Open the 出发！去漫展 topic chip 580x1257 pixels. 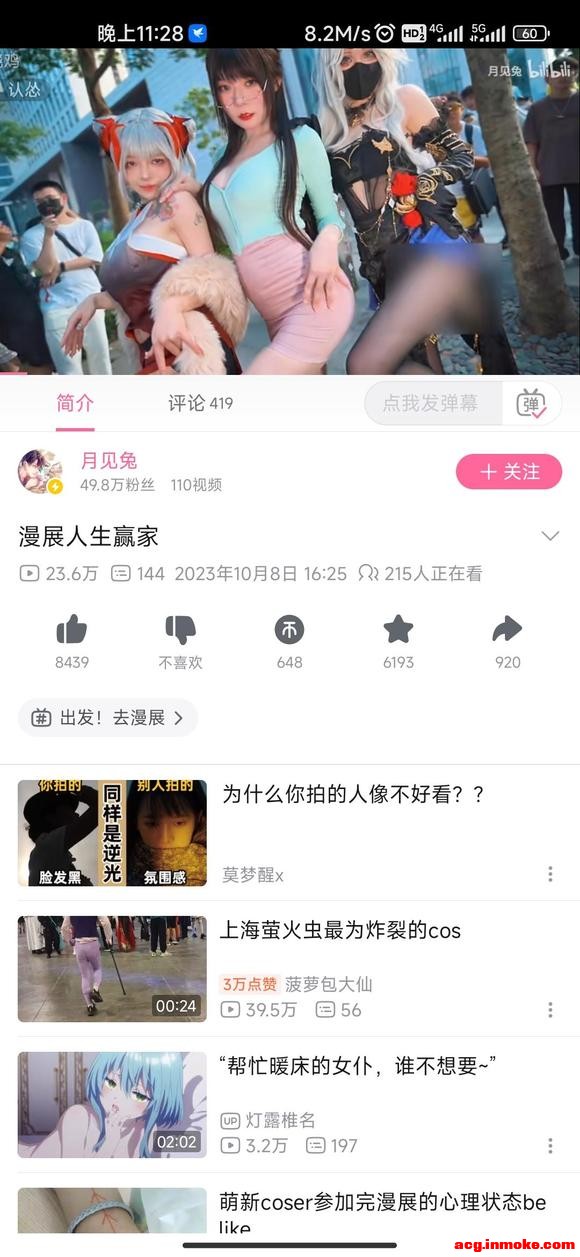[x=108, y=717]
